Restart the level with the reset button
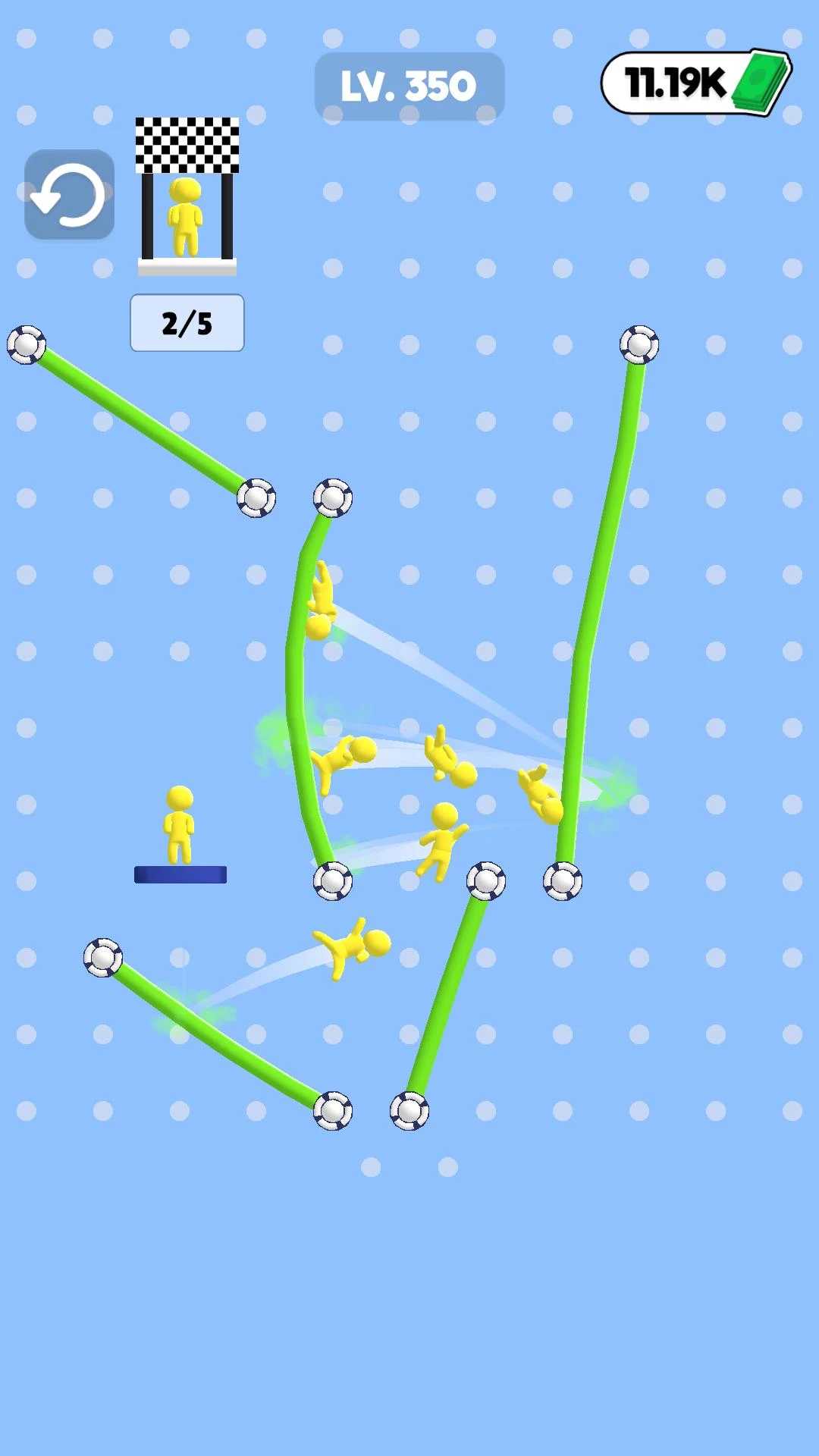Image resolution: width=819 pixels, height=1456 pixels. pyautogui.click(x=69, y=194)
